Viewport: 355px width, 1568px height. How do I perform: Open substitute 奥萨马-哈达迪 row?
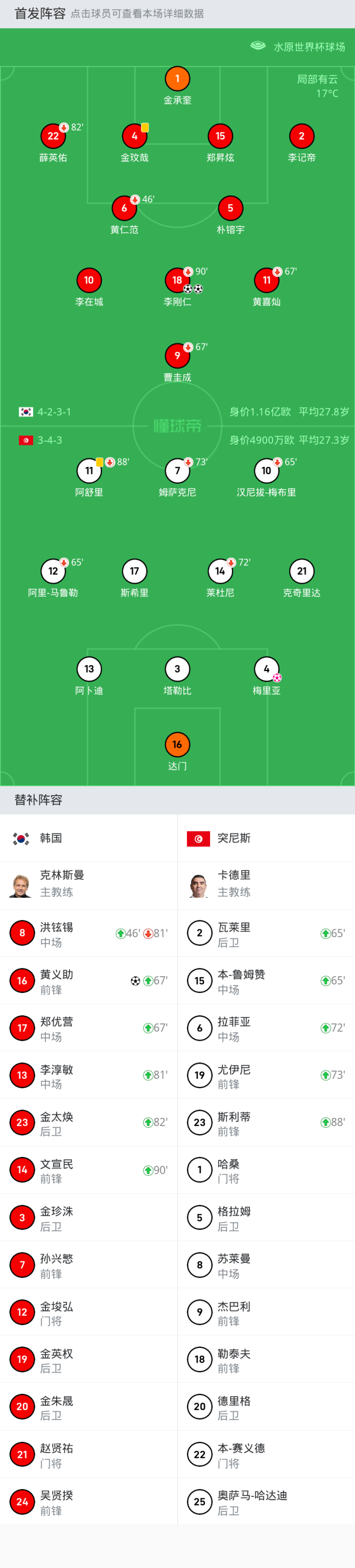tap(266, 1502)
